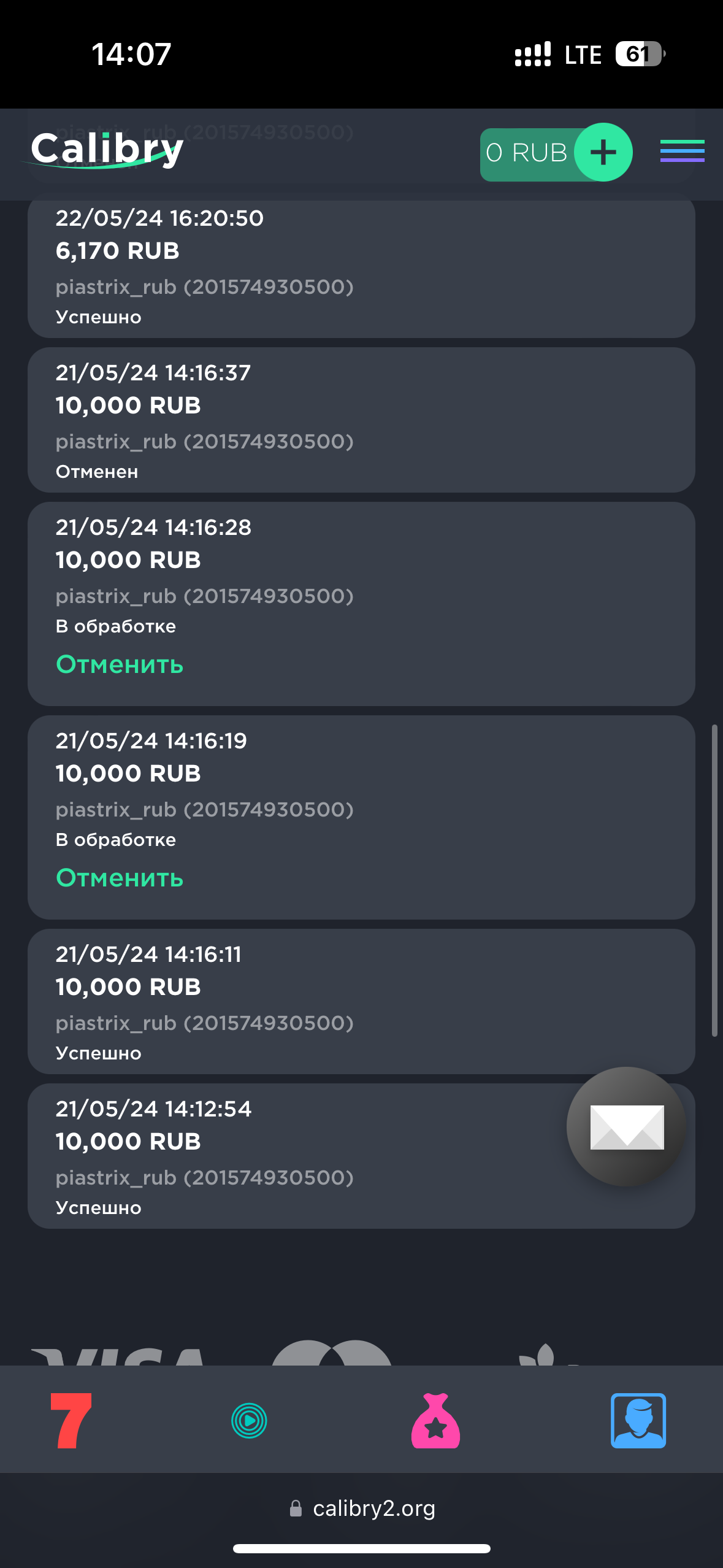
Task: Go to the profile tab
Action: [x=638, y=1421]
